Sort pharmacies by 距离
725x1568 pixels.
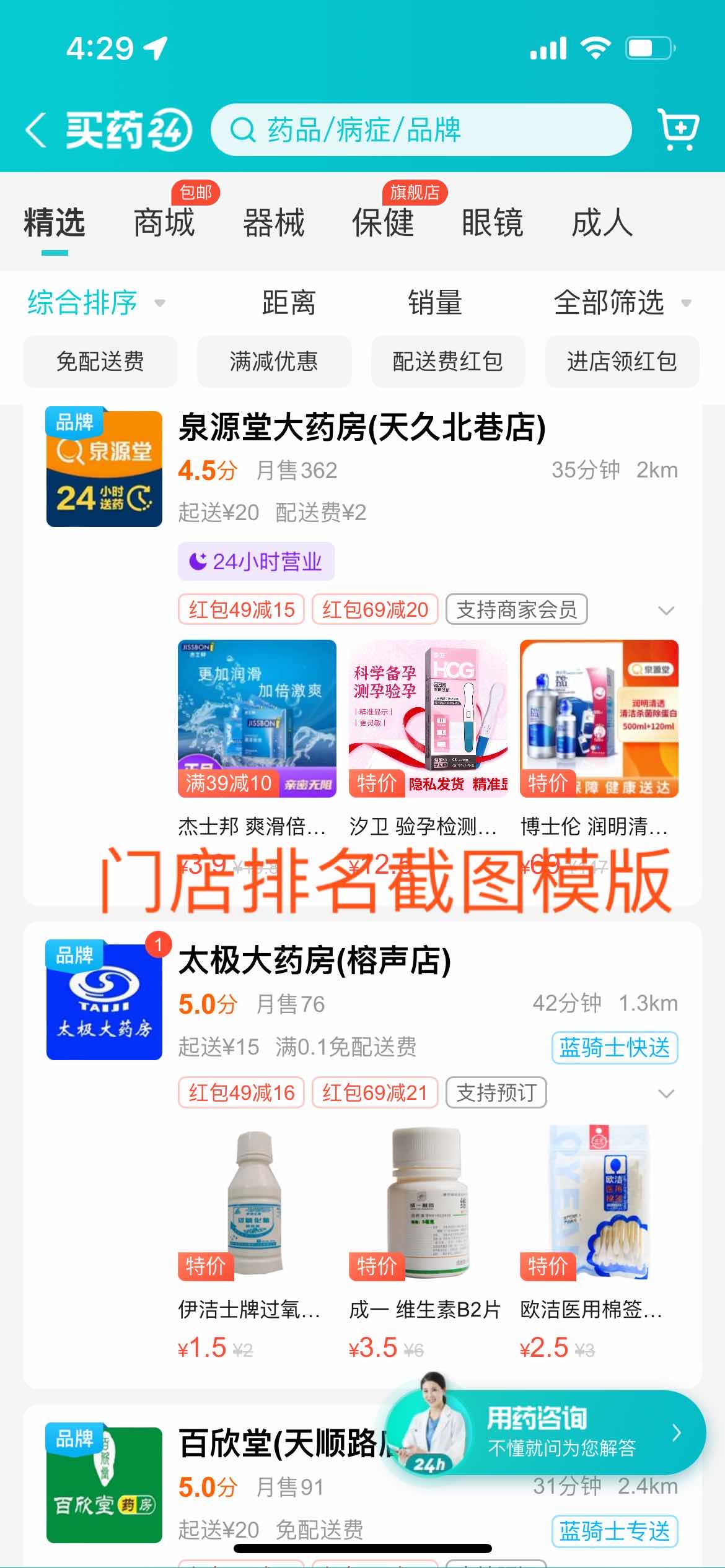[289, 303]
